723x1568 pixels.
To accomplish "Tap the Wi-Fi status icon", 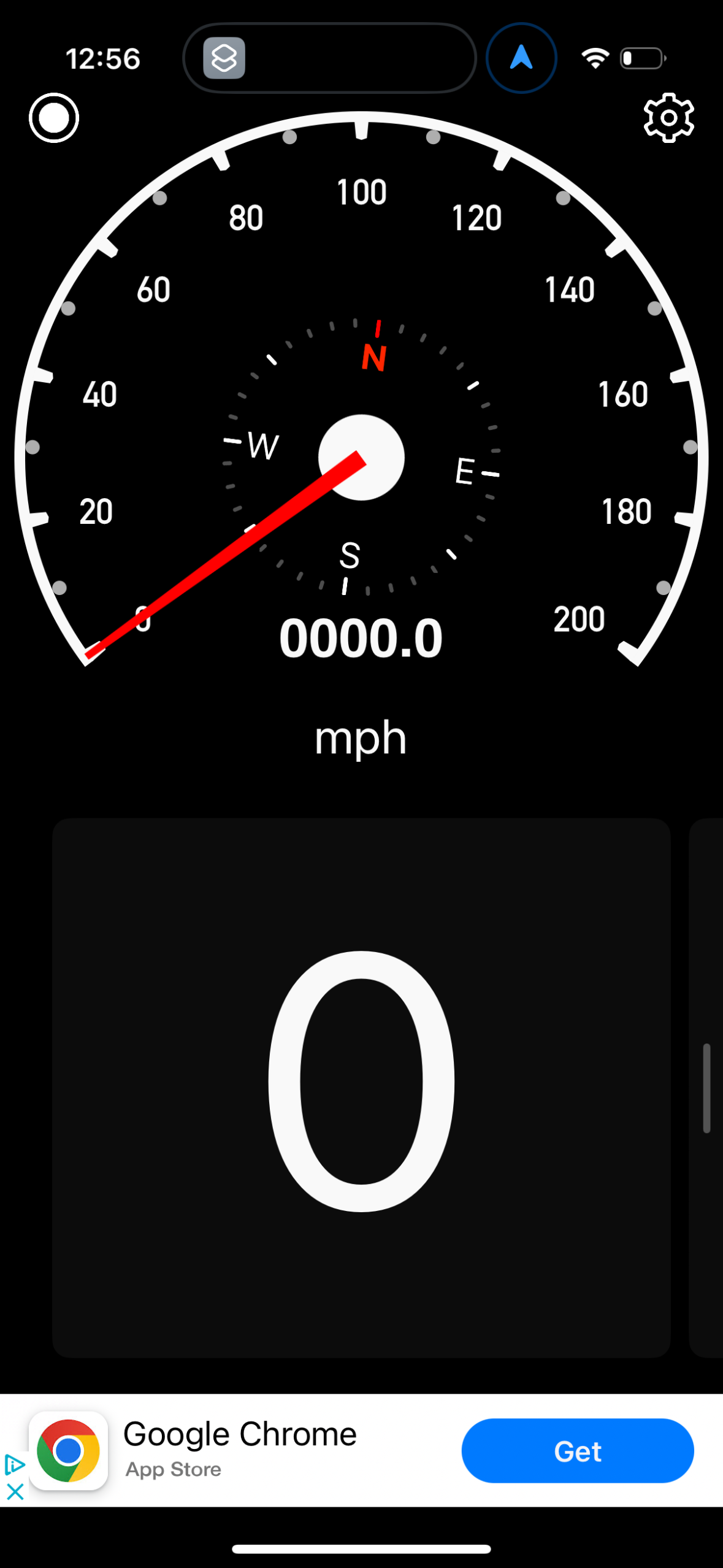I will [x=594, y=57].
